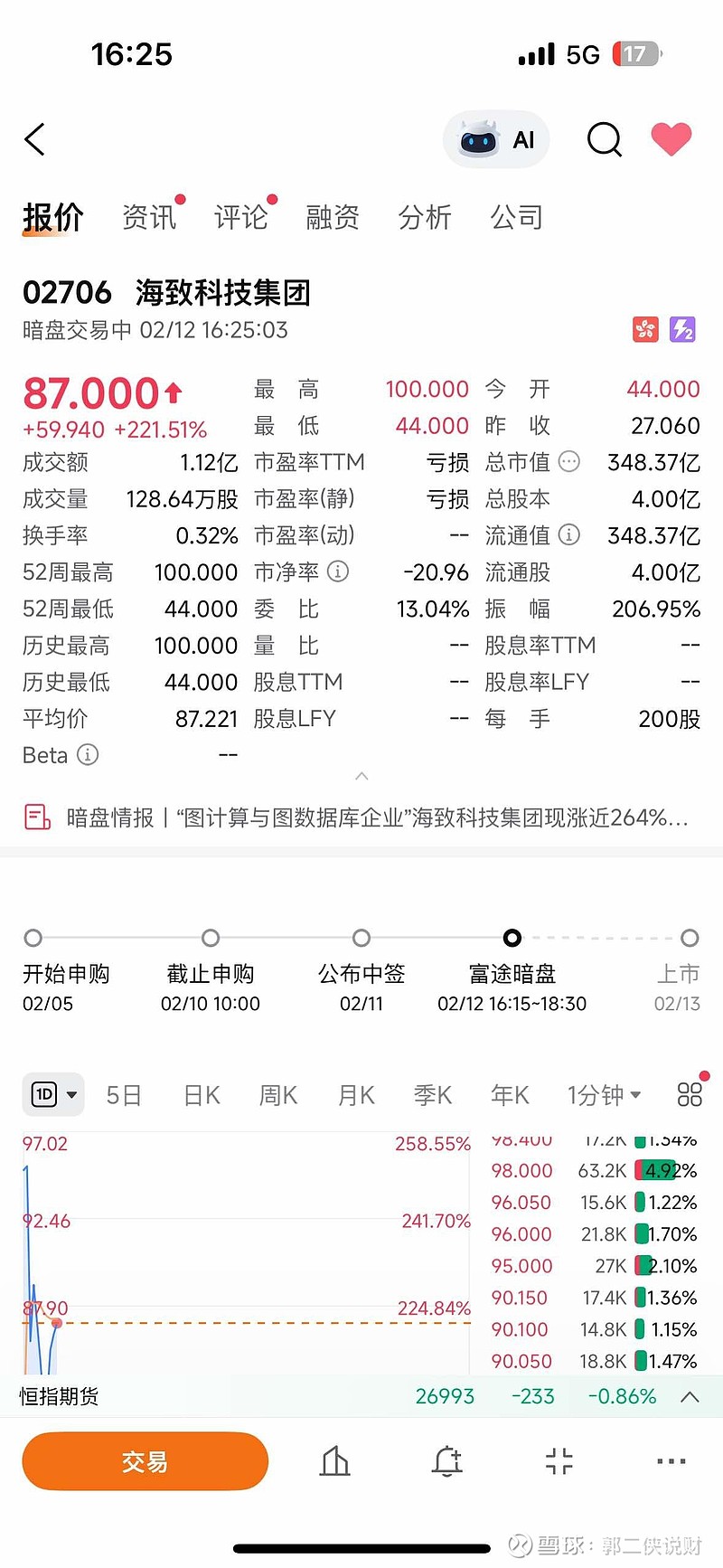Tap the AI assistant icon

click(496, 139)
